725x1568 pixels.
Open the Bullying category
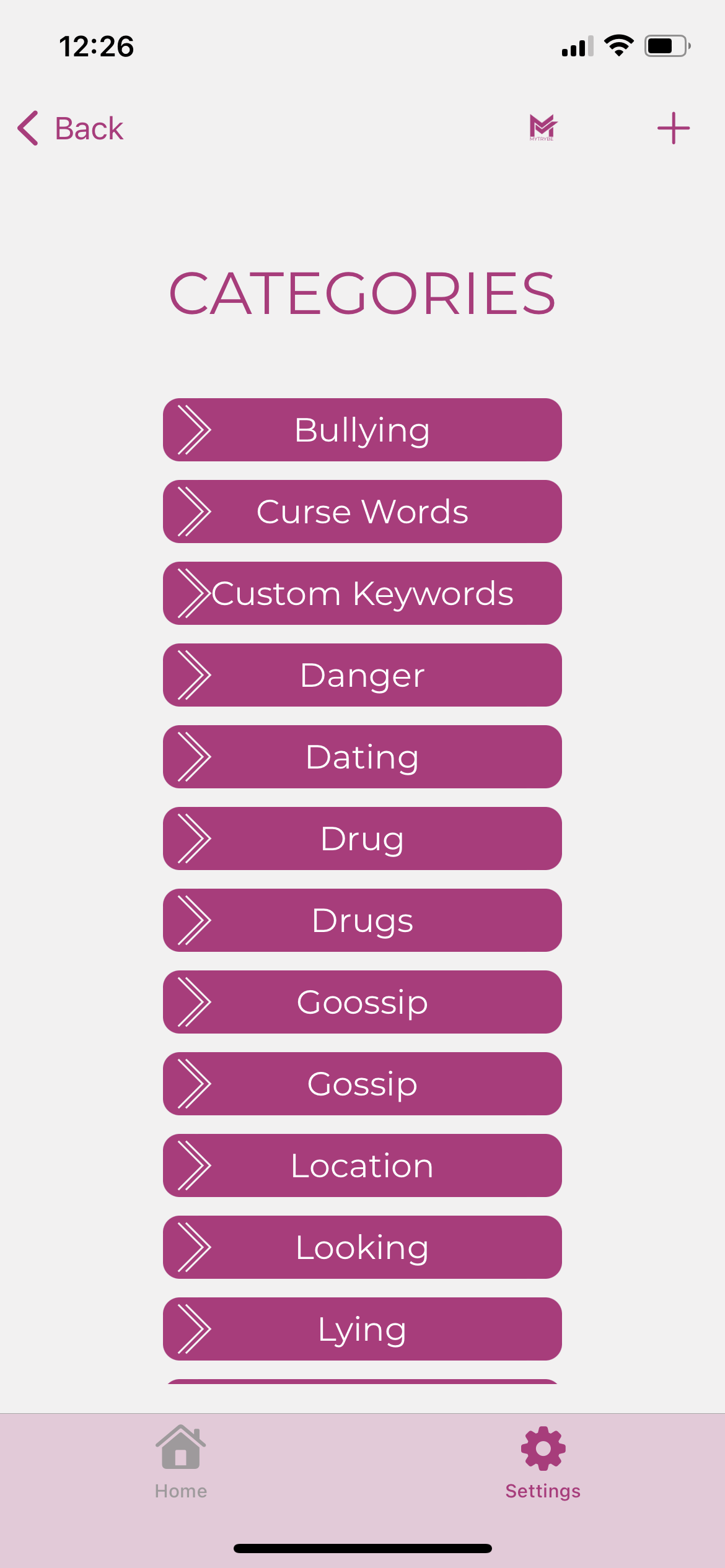point(362,430)
